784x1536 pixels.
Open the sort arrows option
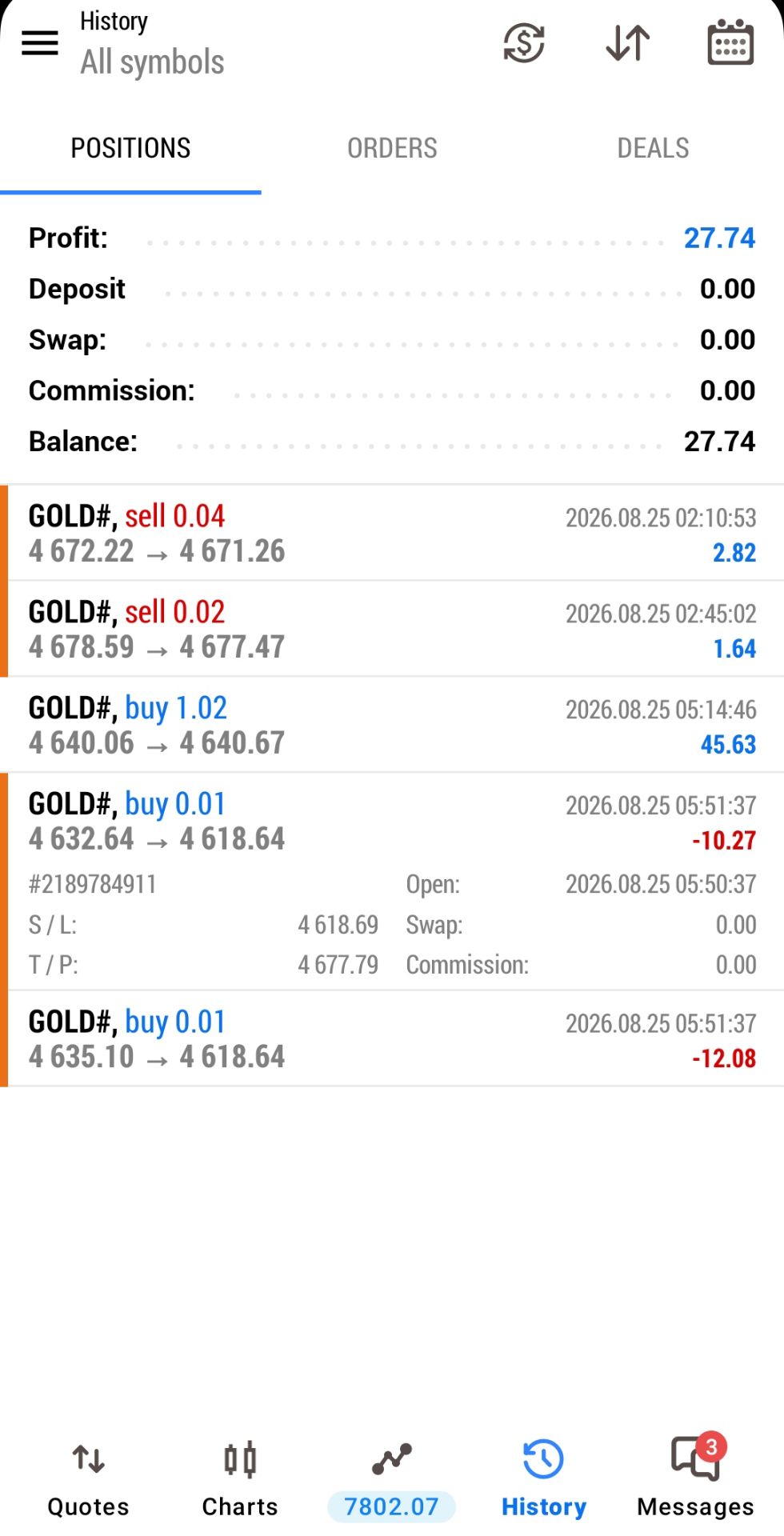(x=628, y=42)
